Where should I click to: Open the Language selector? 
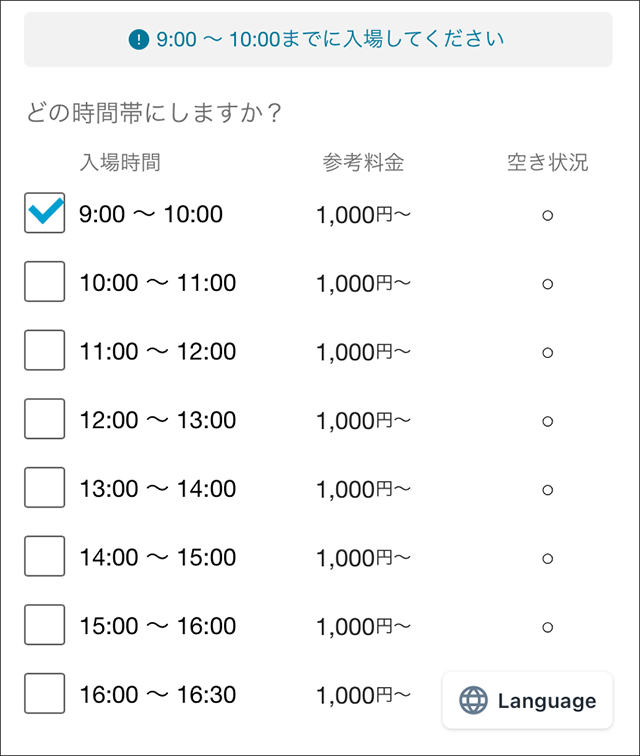(527, 701)
